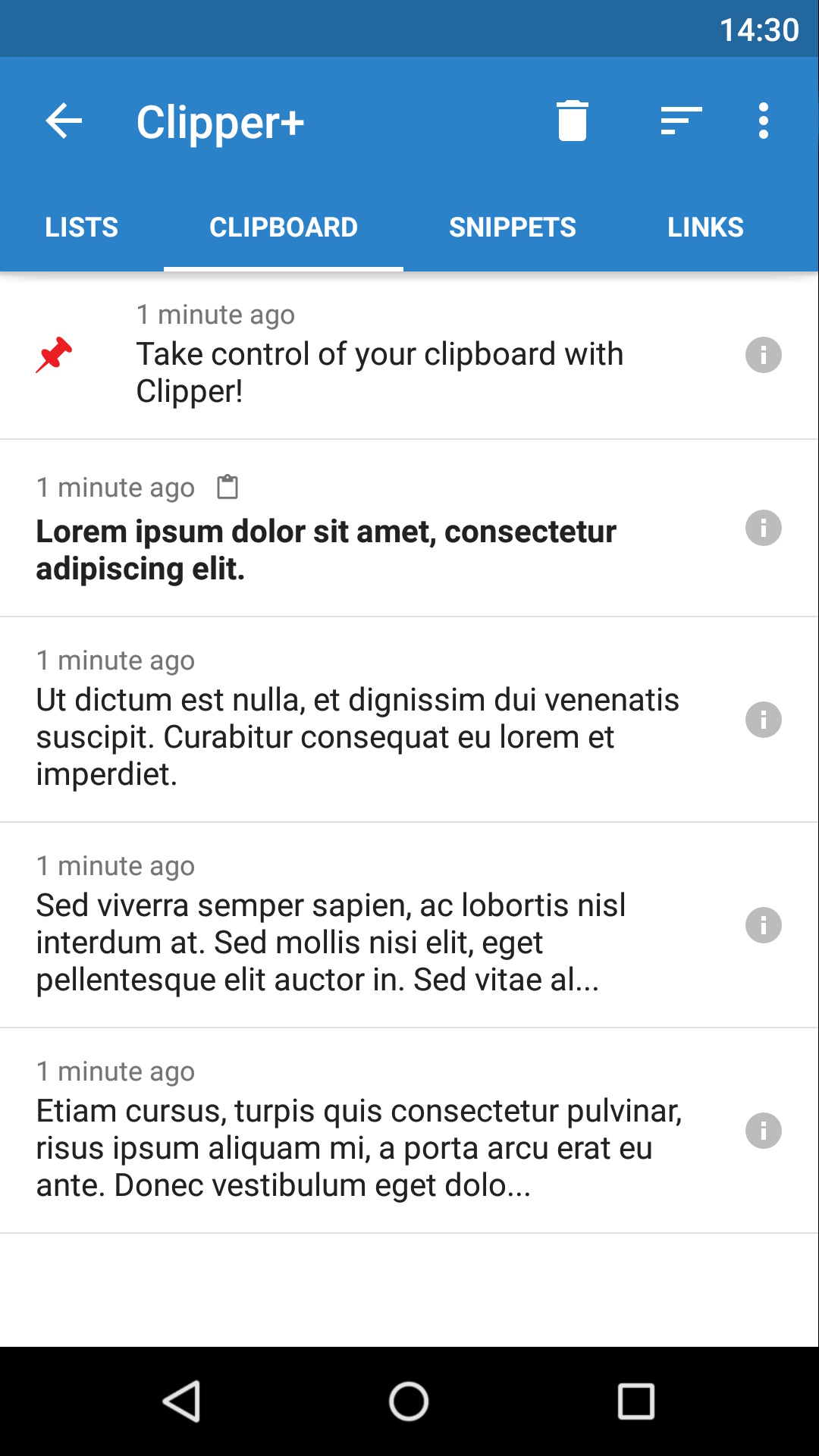Show info for the 'Lorem ipsum dolor' clip
This screenshot has height=1456, width=819.
coord(763,528)
